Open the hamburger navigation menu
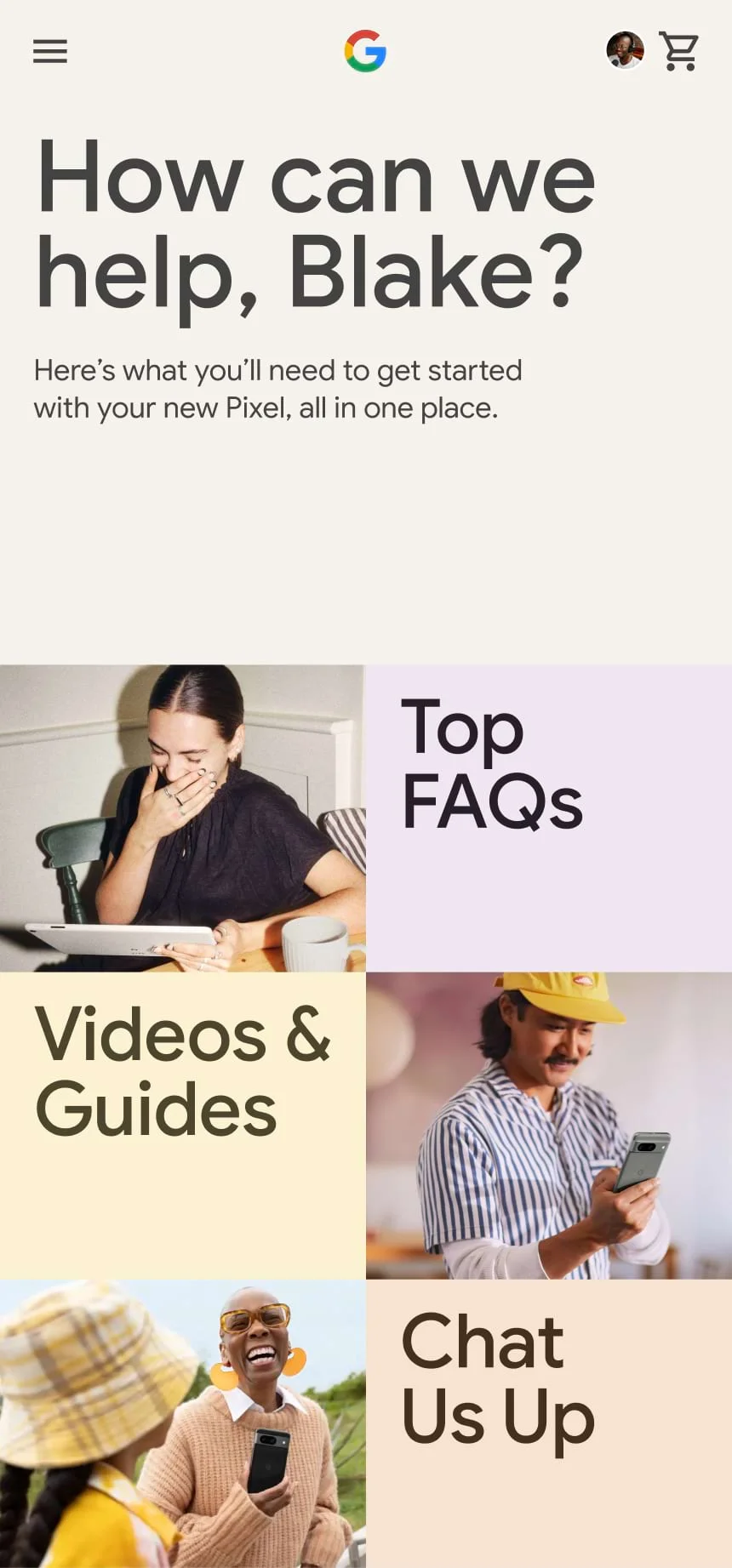The width and height of the screenshot is (732, 1568). [x=50, y=52]
